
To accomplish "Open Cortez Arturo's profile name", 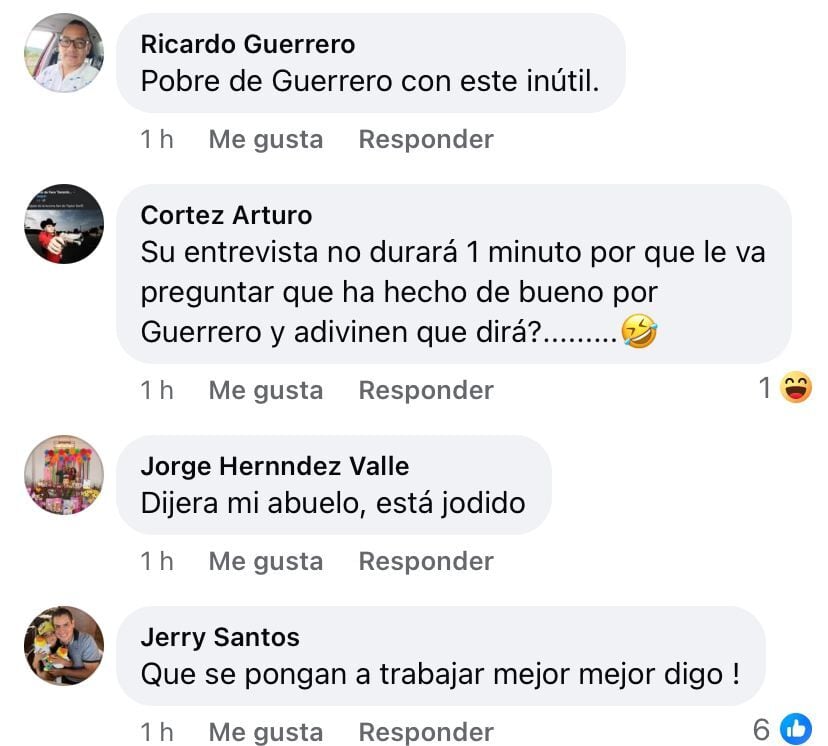I will 226,215.
